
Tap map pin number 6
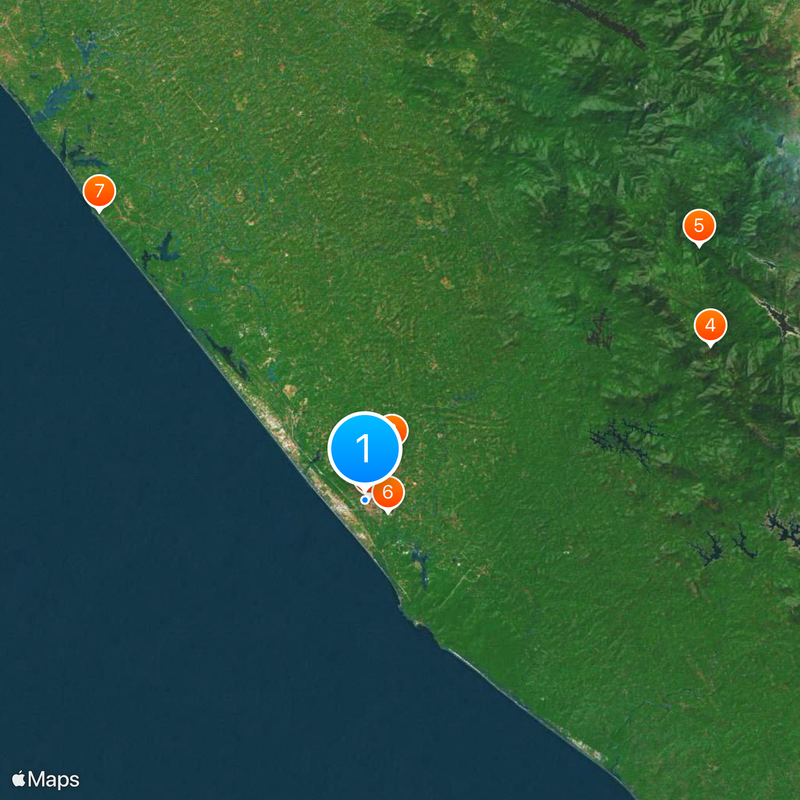389,493
